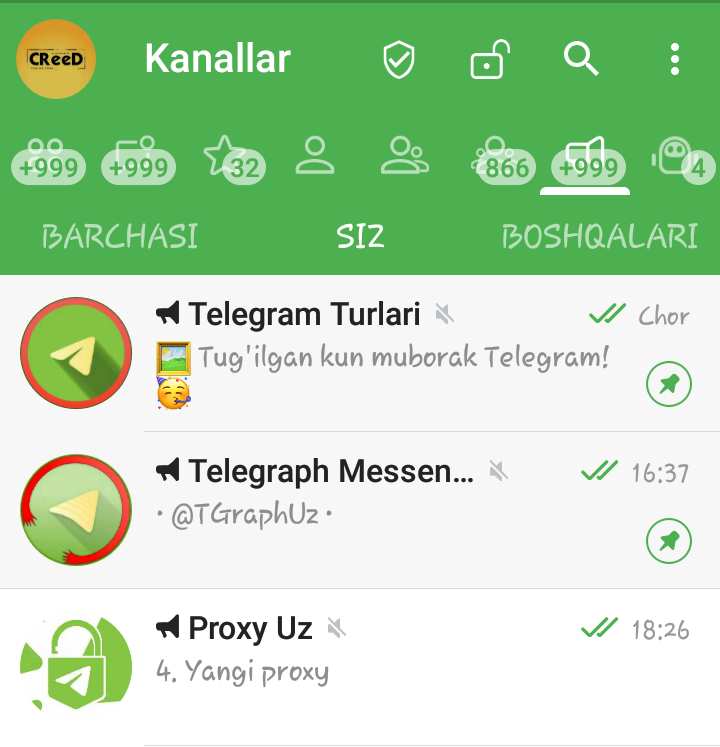This screenshot has width=720, height=747.
Task: Show the BARCHASI channel list
Action: 120,236
